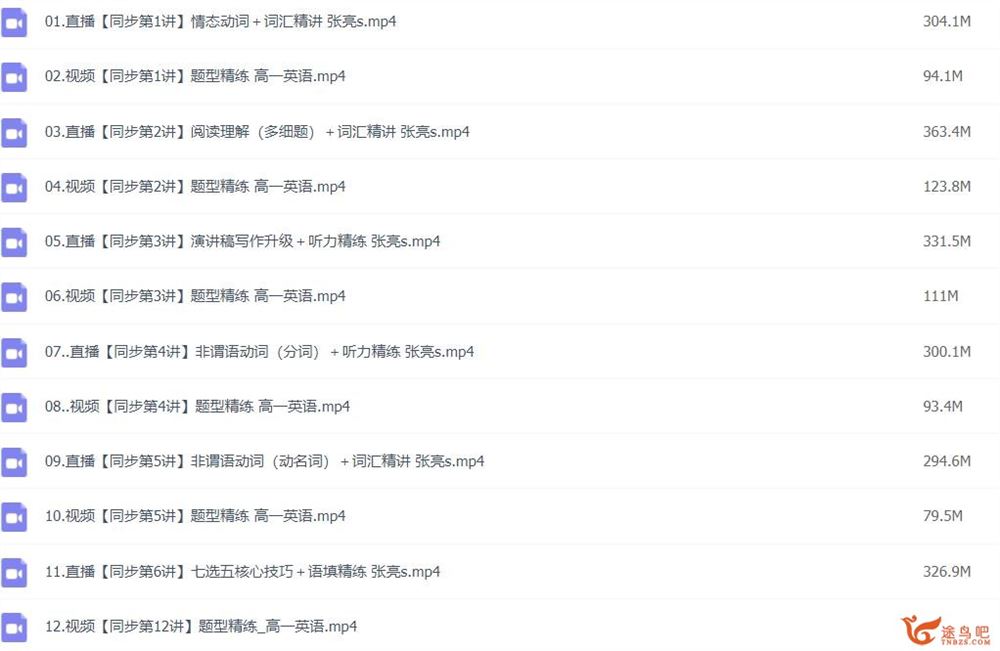Open file 05 直播 演讲稿写作升级
Screen dimensions: 1000x651
[x=242, y=241]
